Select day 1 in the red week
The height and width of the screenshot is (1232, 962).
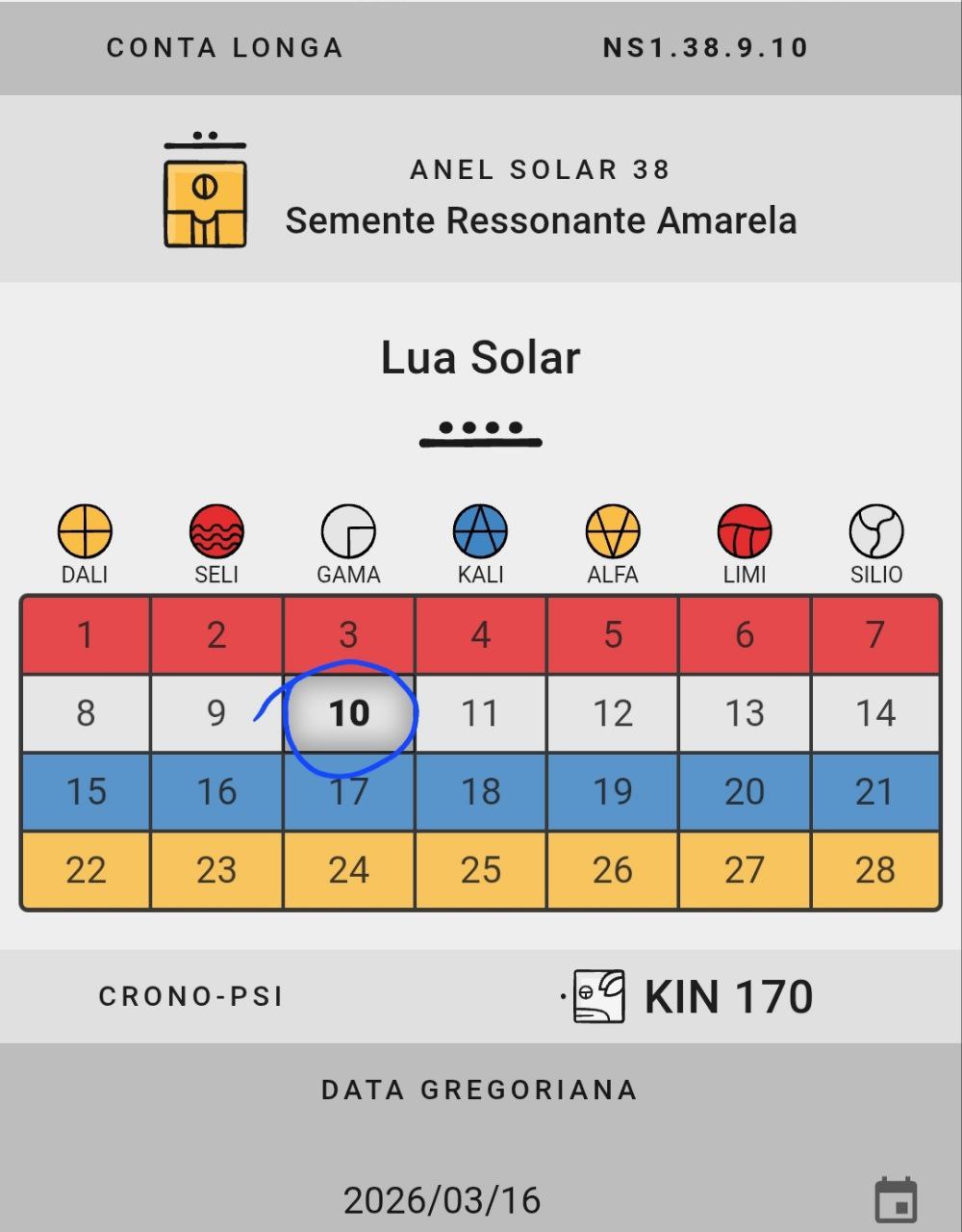[86, 635]
